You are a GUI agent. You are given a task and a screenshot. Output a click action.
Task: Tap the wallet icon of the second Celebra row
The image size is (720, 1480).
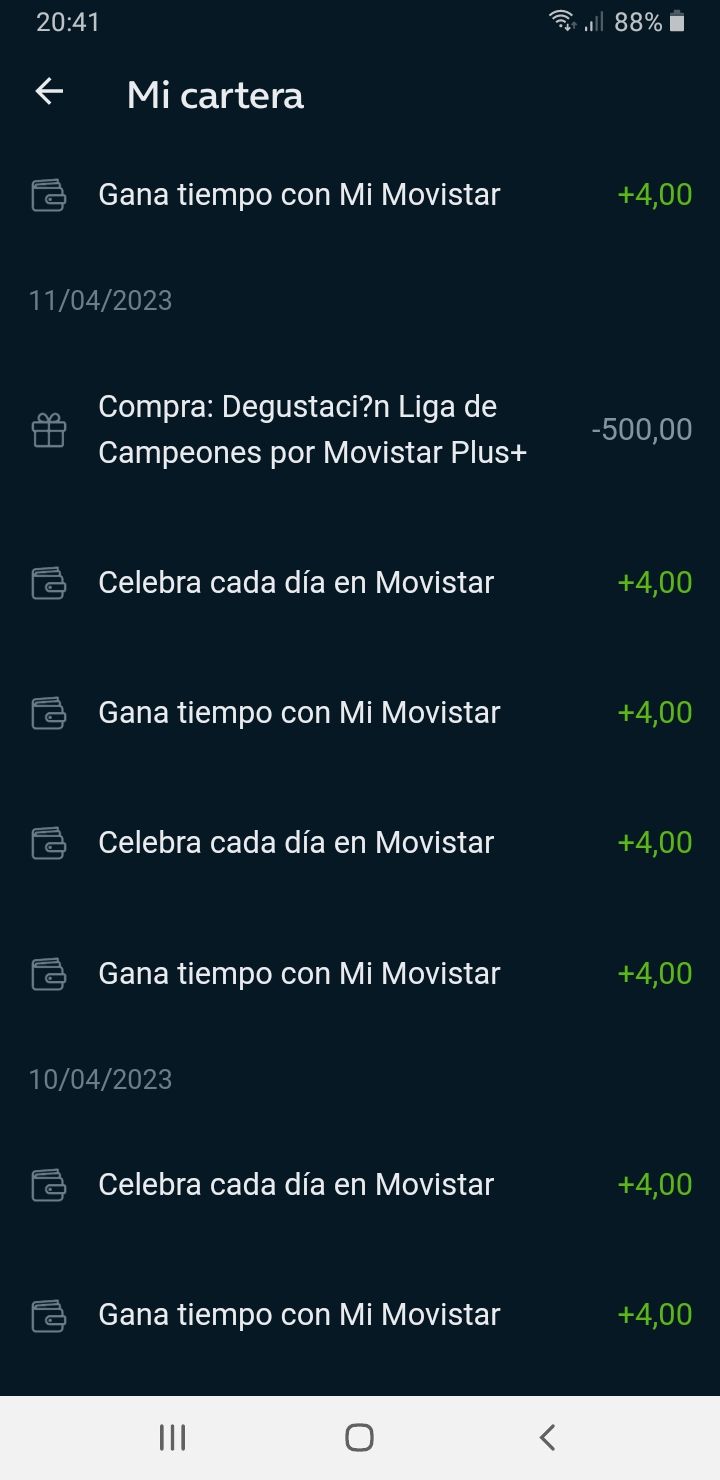(47, 842)
